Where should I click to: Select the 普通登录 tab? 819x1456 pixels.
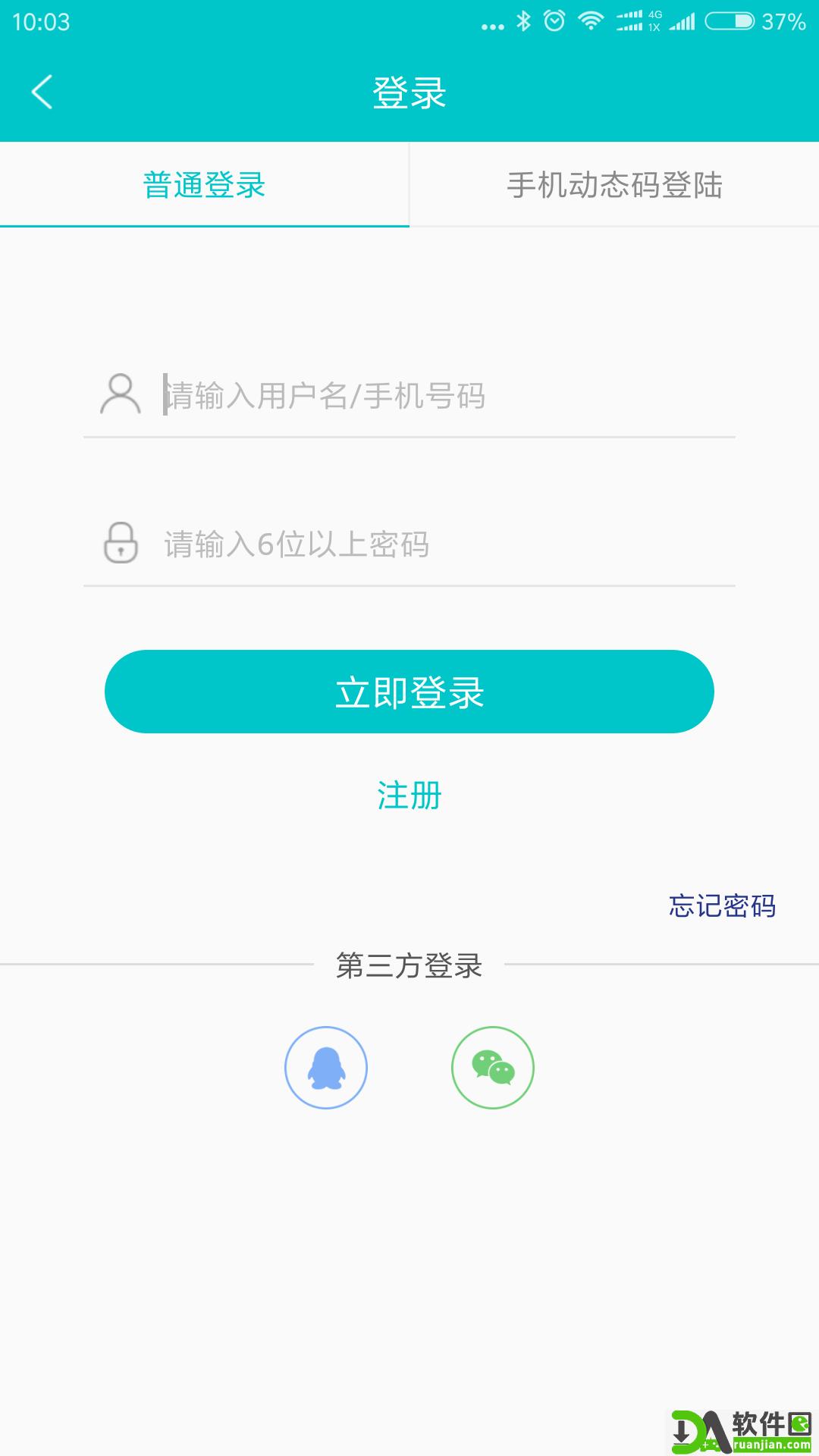(x=205, y=184)
